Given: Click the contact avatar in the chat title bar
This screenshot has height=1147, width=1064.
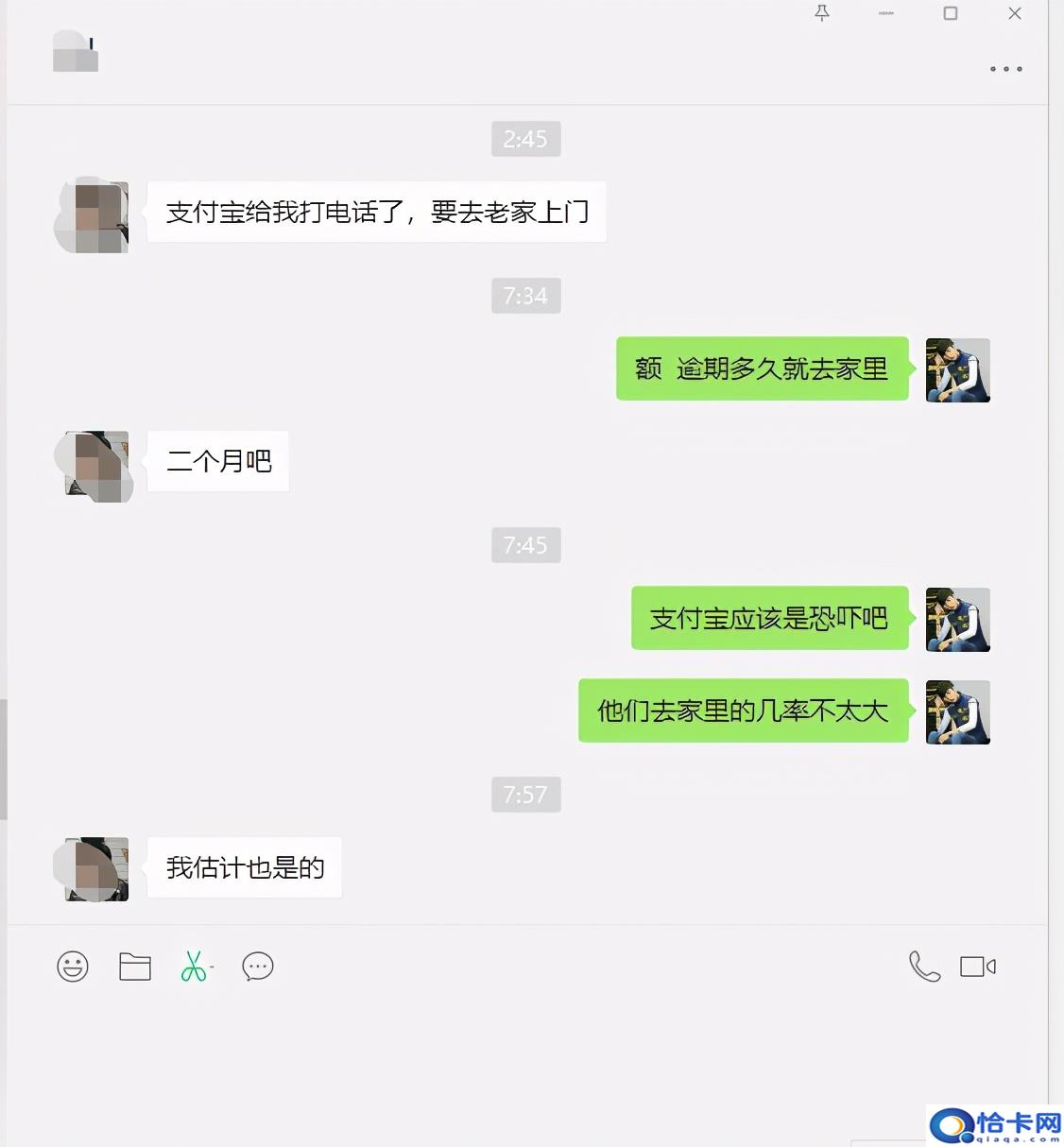Looking at the screenshot, I should point(76,52).
